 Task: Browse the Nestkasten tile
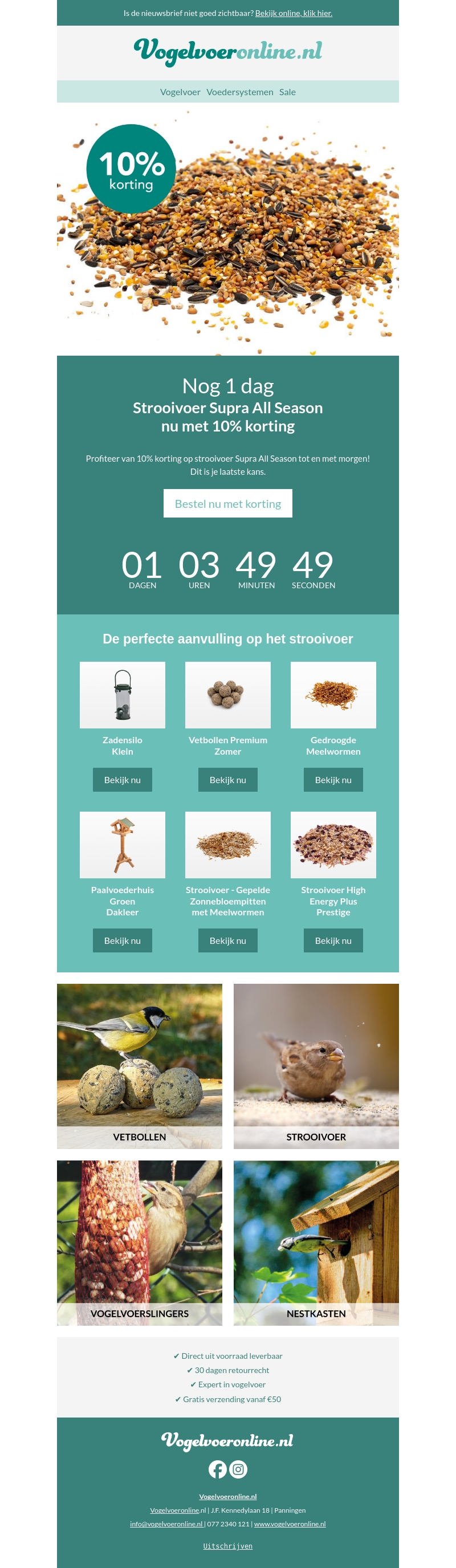pyautogui.click(x=316, y=1243)
